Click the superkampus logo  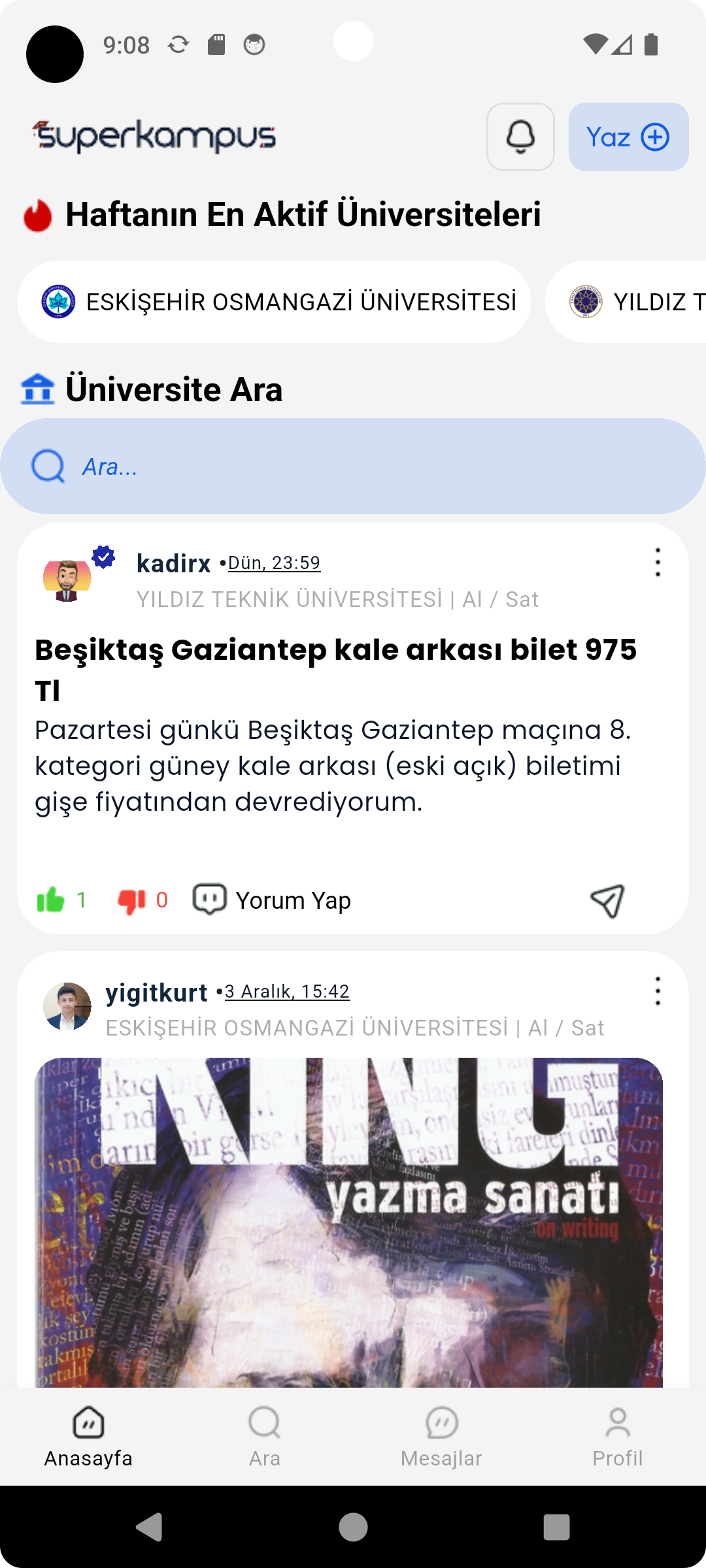154,136
